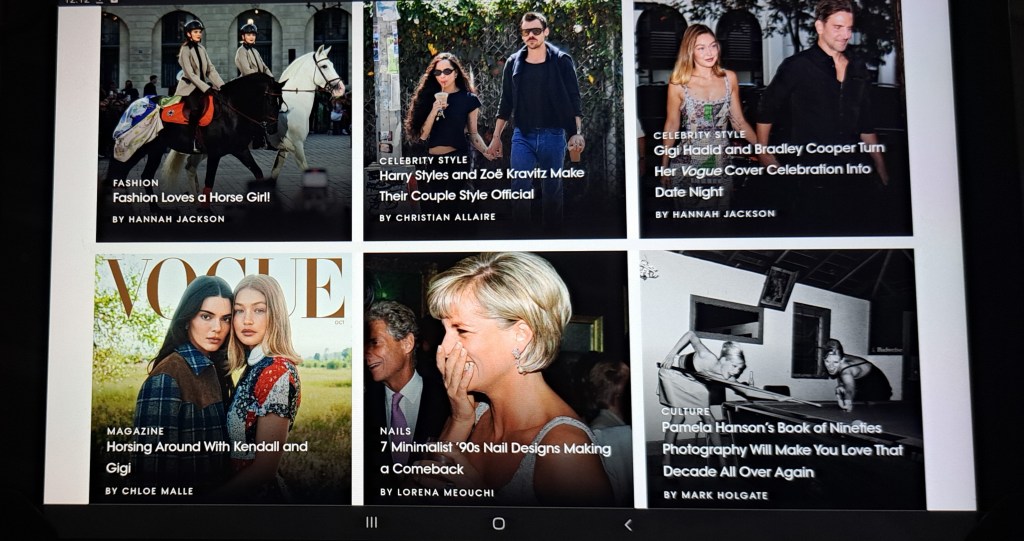Open the Fashion Loves a Horse Girl article
The width and height of the screenshot is (1024, 541).
click(x=191, y=197)
